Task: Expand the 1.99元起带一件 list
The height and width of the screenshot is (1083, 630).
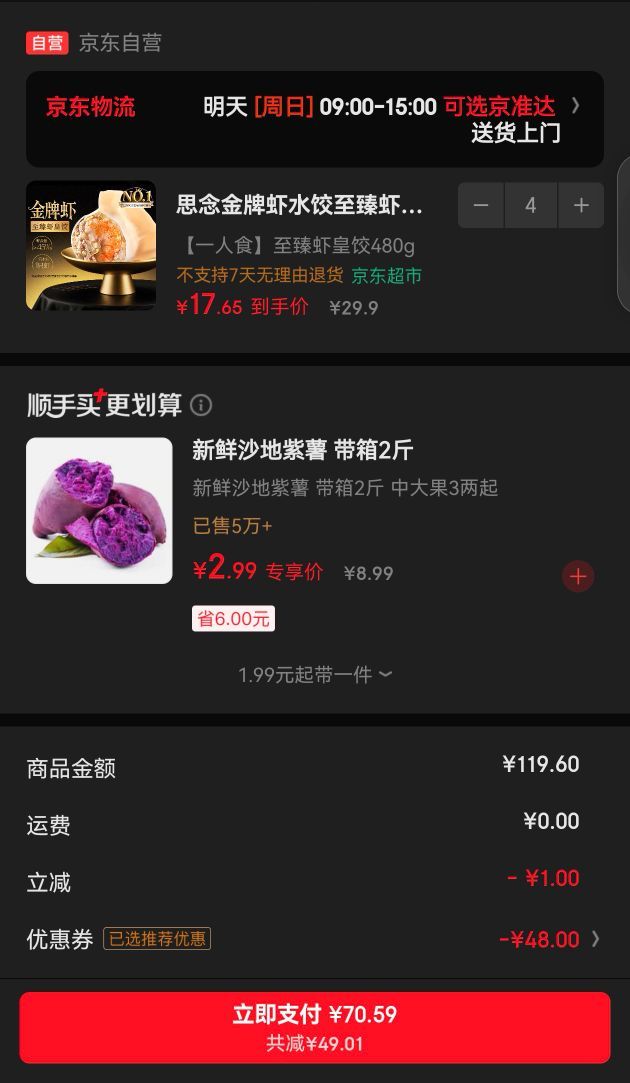Action: 315,675
